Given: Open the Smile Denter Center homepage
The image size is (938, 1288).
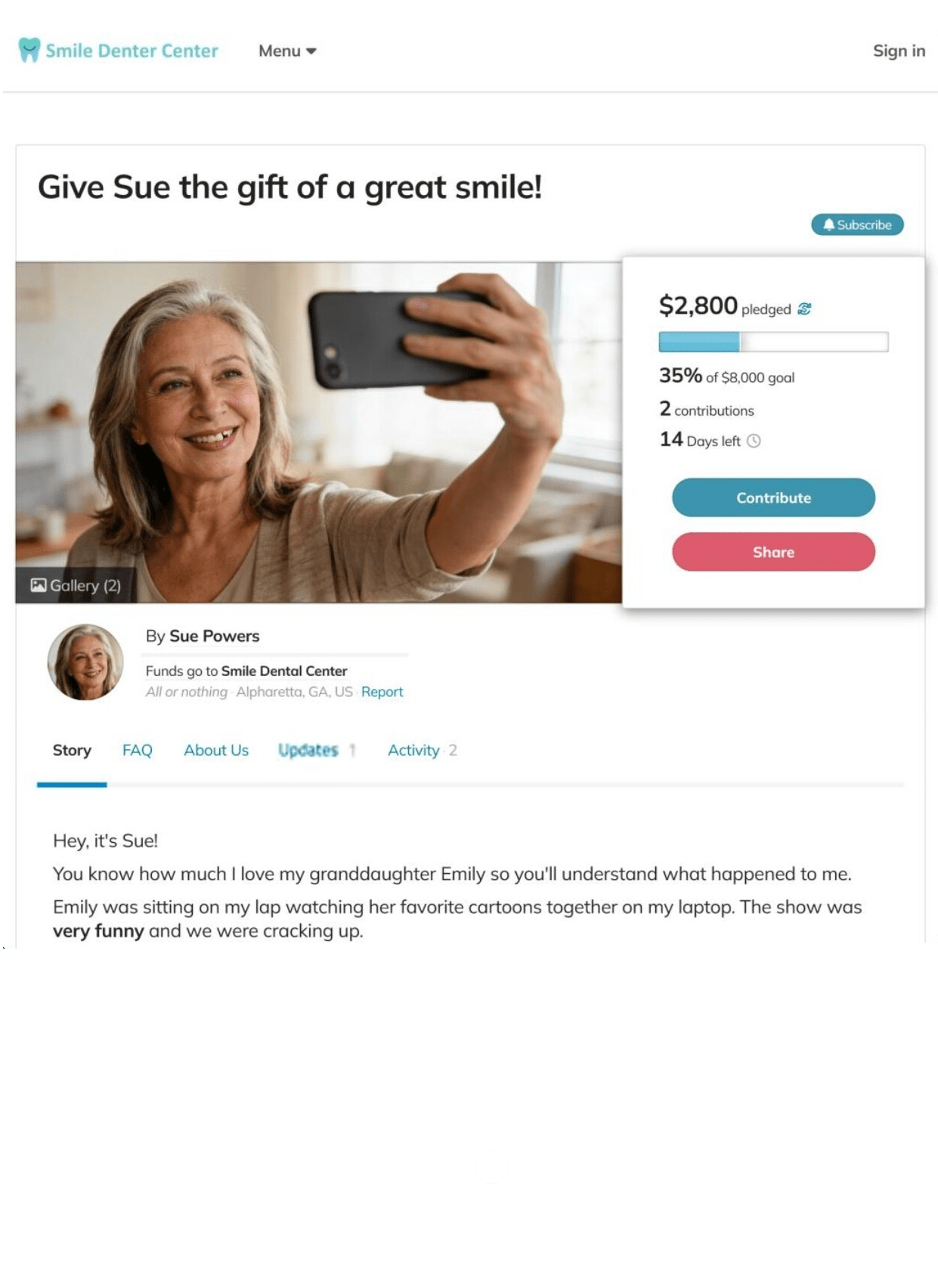Looking at the screenshot, I should pos(118,51).
